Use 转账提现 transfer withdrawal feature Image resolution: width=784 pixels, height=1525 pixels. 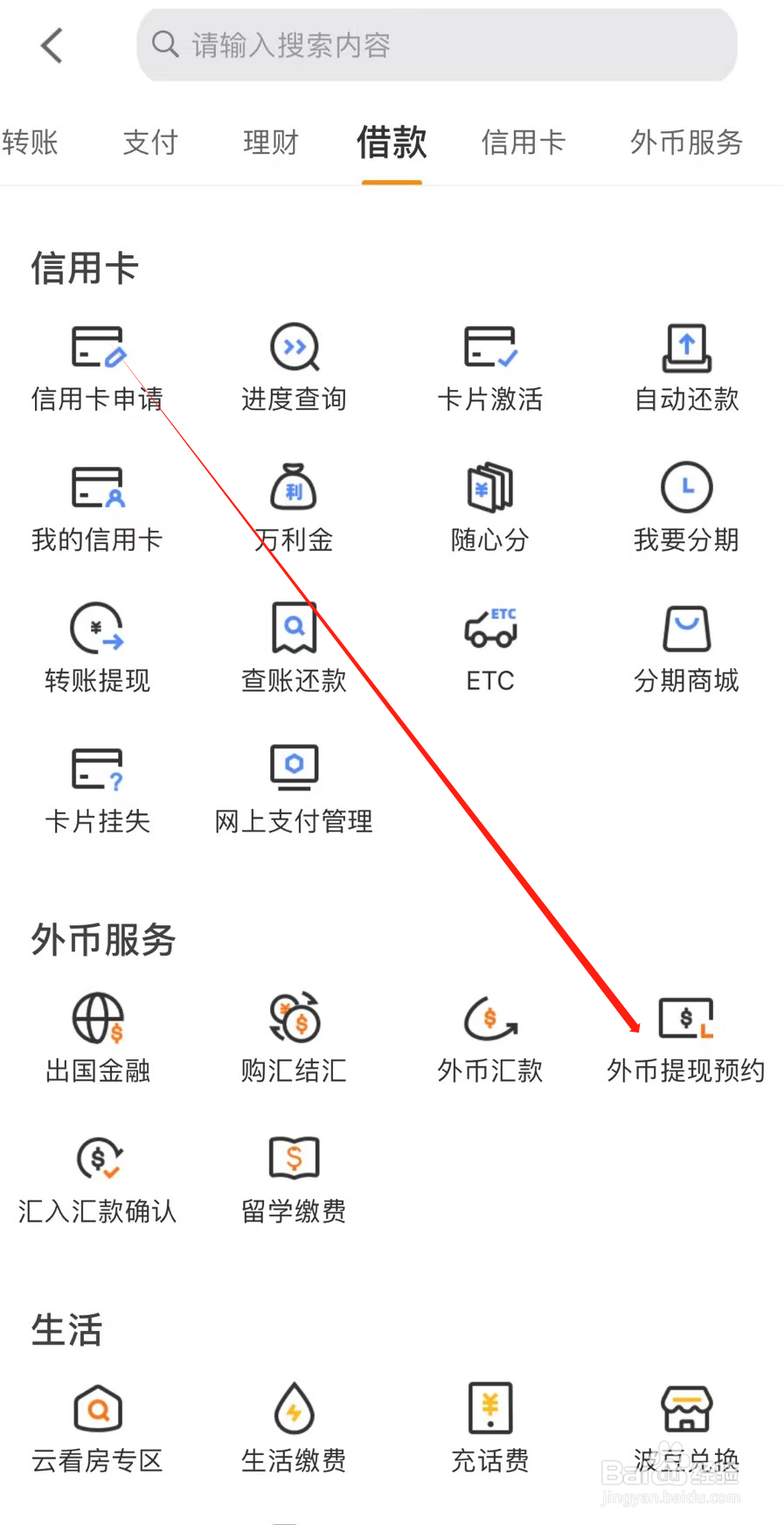pos(96,647)
